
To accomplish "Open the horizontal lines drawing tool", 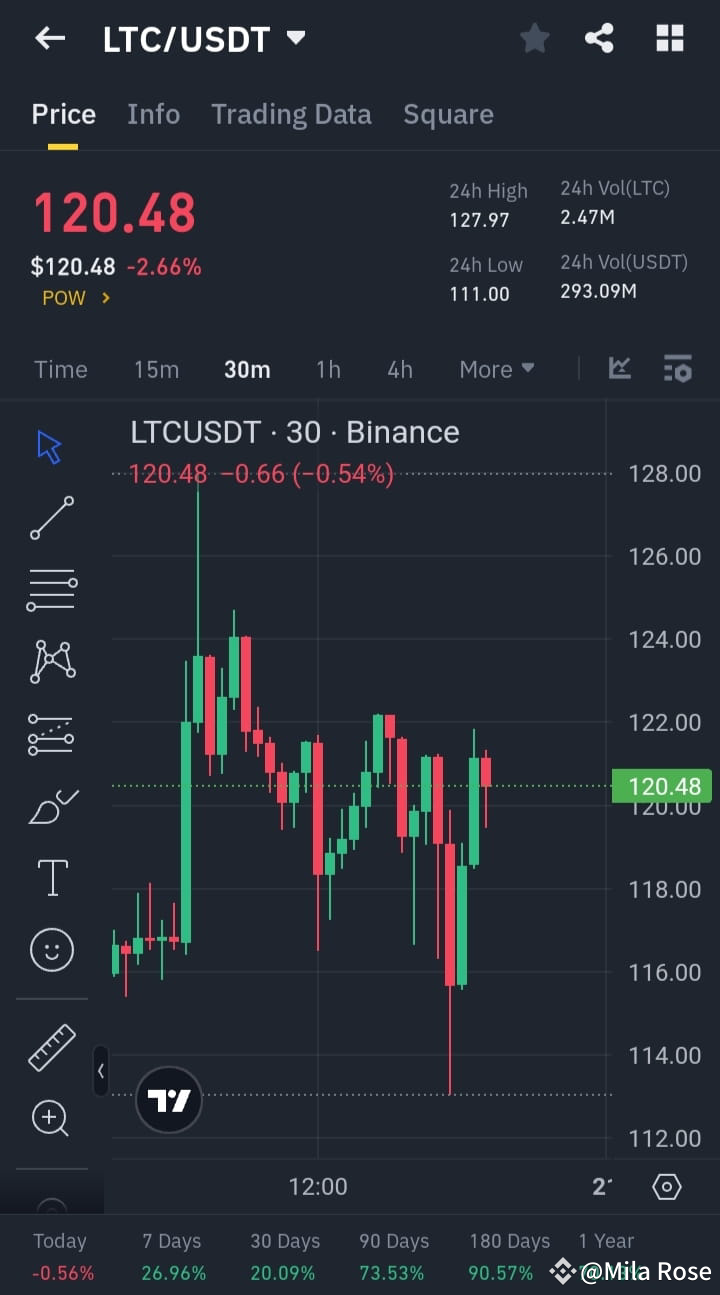I will click(x=50, y=589).
